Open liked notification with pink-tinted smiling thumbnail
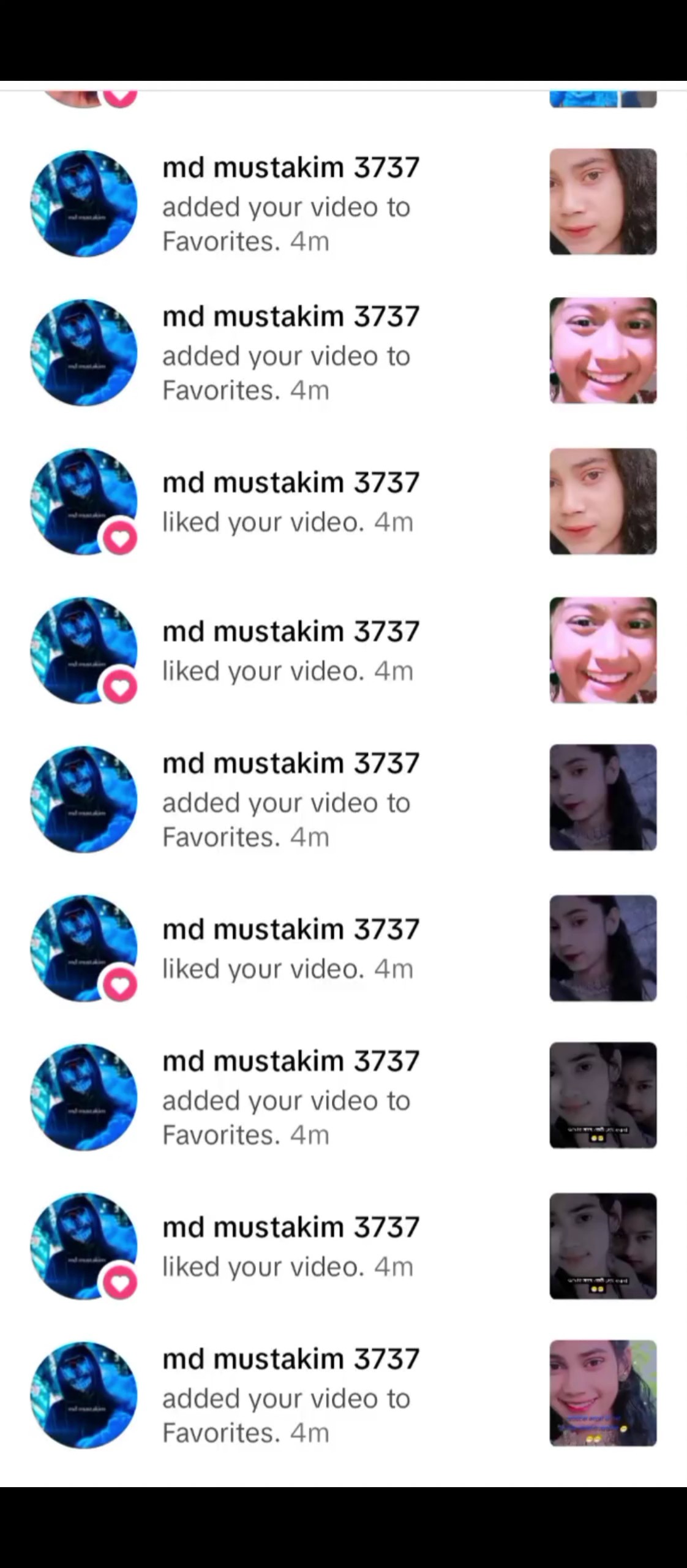Screen dimensions: 687x1568 pyautogui.click(x=291, y=650)
